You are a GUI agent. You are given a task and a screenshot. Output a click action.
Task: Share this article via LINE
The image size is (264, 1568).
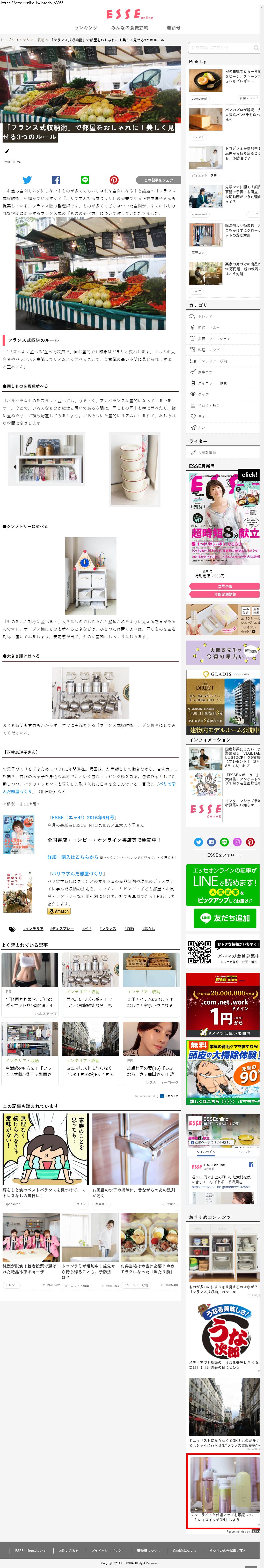tap(85, 180)
